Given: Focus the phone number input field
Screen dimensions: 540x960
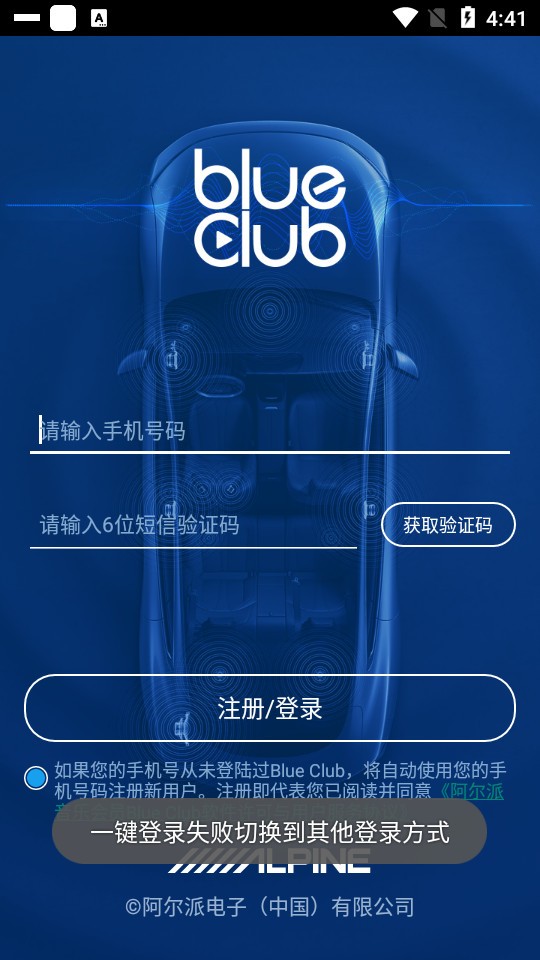Looking at the screenshot, I should (x=269, y=431).
